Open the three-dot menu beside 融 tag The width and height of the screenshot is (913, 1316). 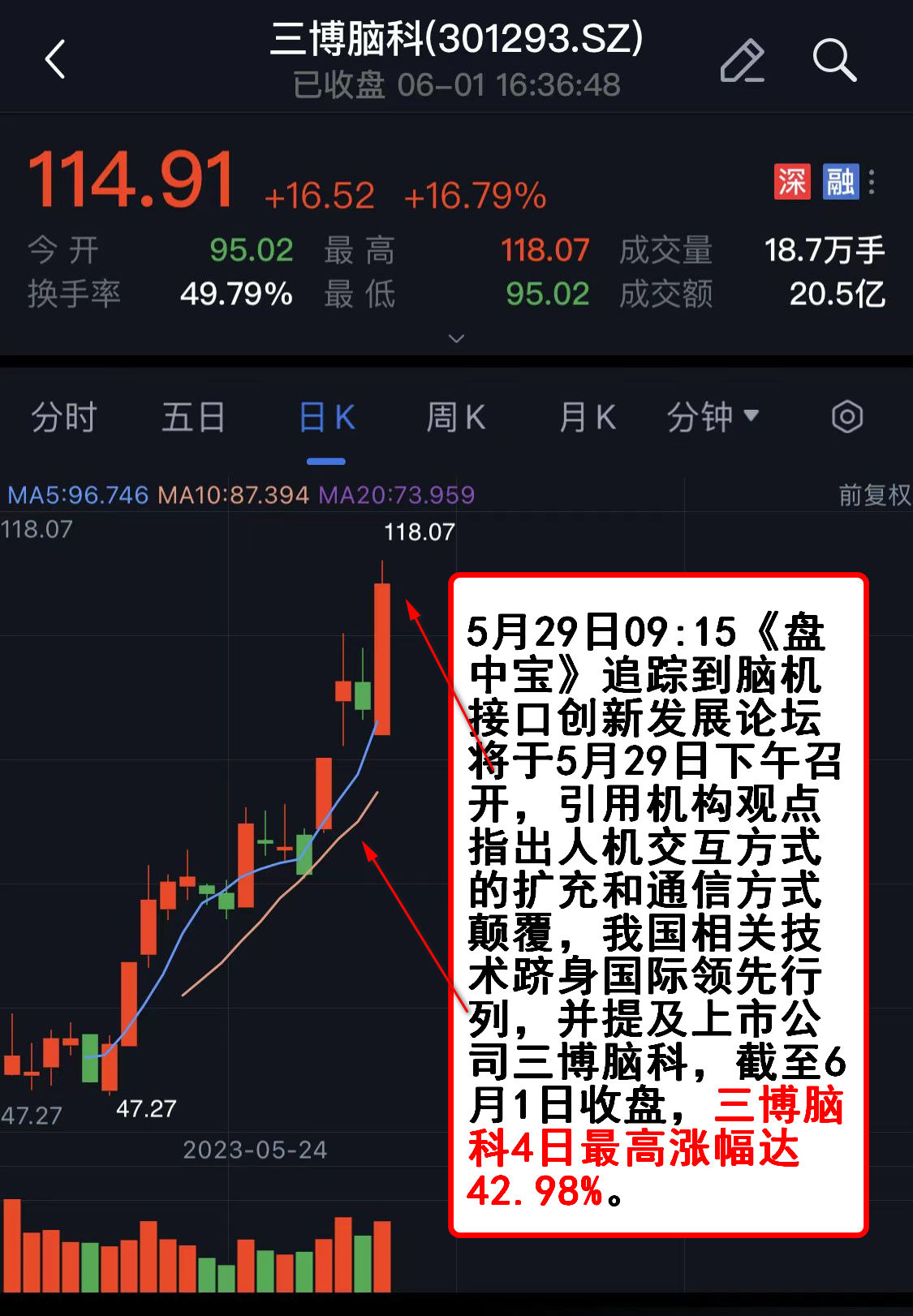(872, 182)
